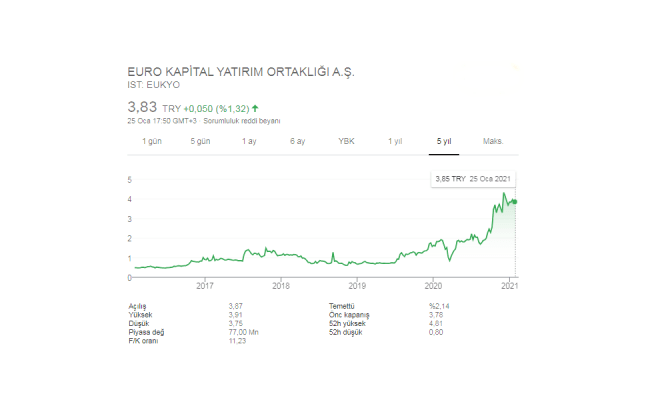
Task: Select the 5 yıl tab
Action: pos(443,141)
